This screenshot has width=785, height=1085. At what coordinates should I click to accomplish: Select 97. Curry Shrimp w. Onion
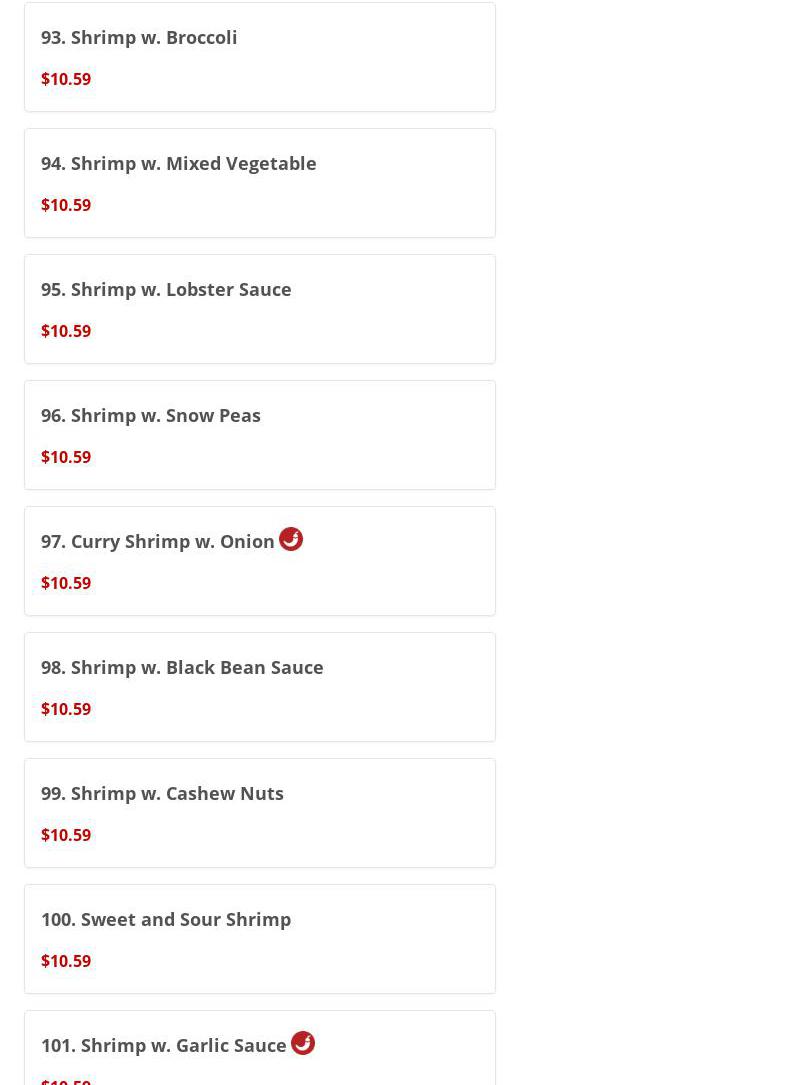coord(158,542)
